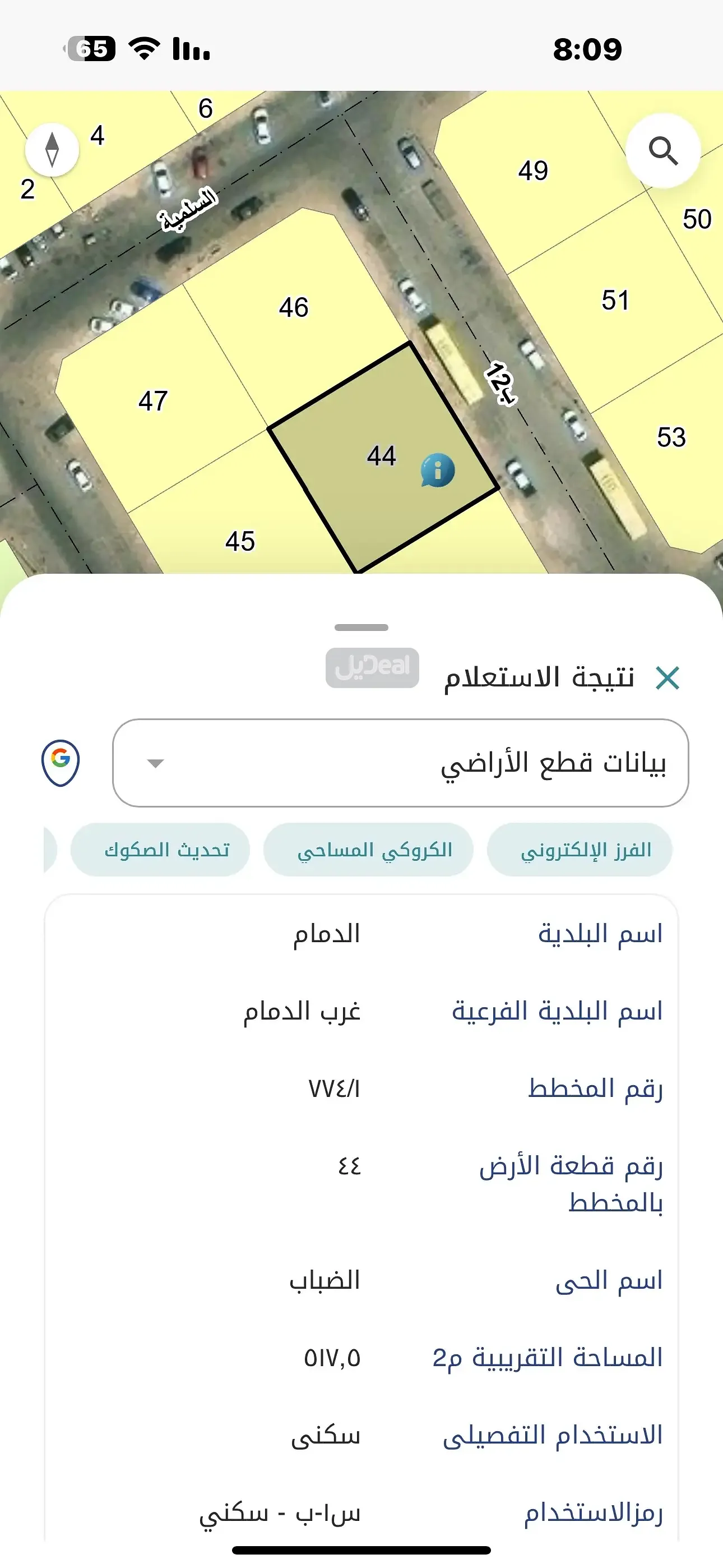Close the query result panel
723x1568 pixels.
point(668,677)
